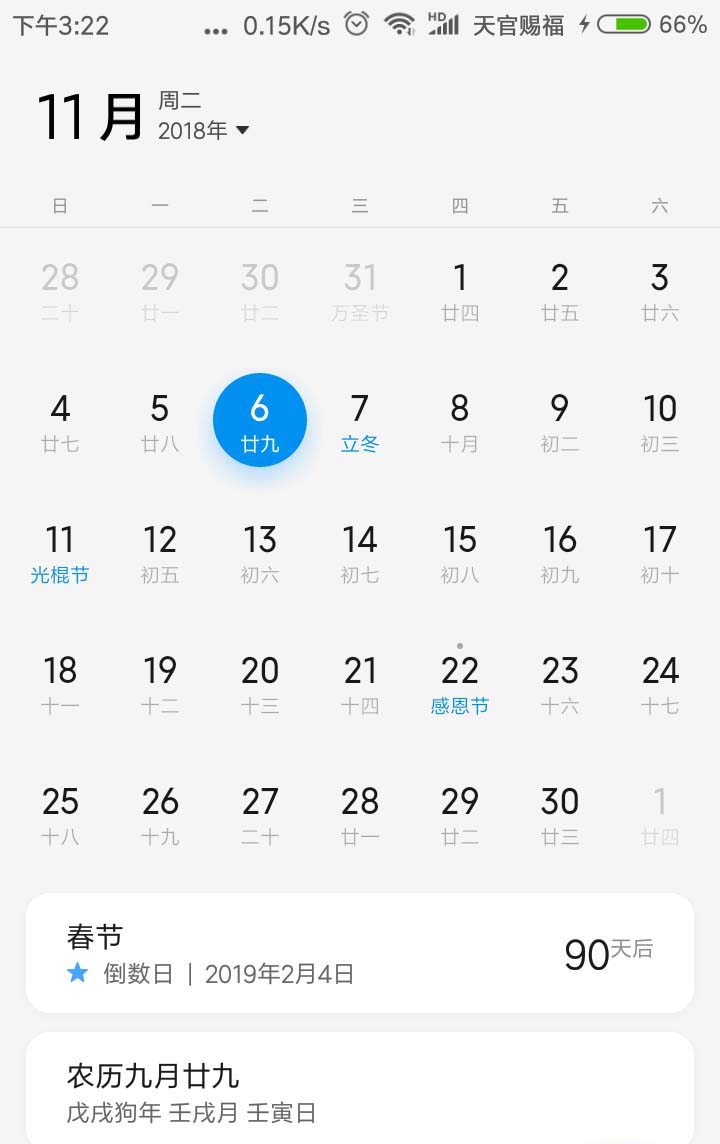Screen dimensions: 720x1144
Task: Open the 2018年 year dropdown
Action: tap(205, 131)
